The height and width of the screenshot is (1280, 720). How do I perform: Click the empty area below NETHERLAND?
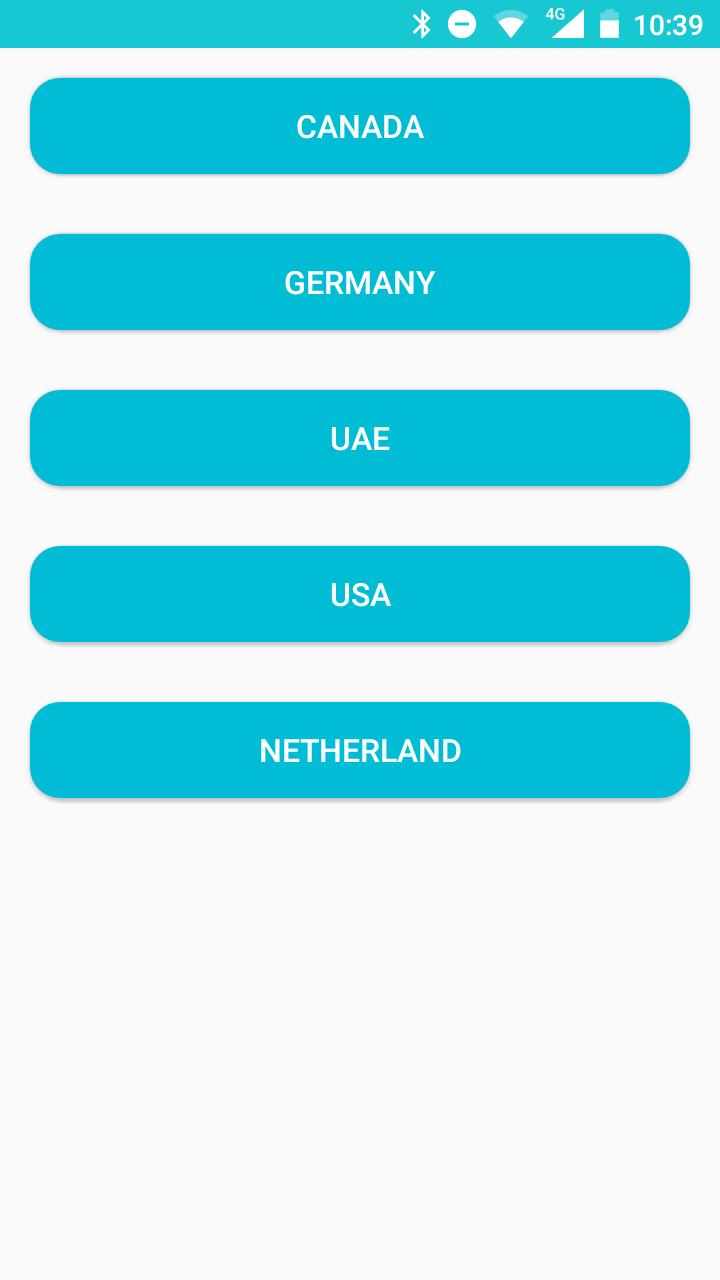(360, 1000)
